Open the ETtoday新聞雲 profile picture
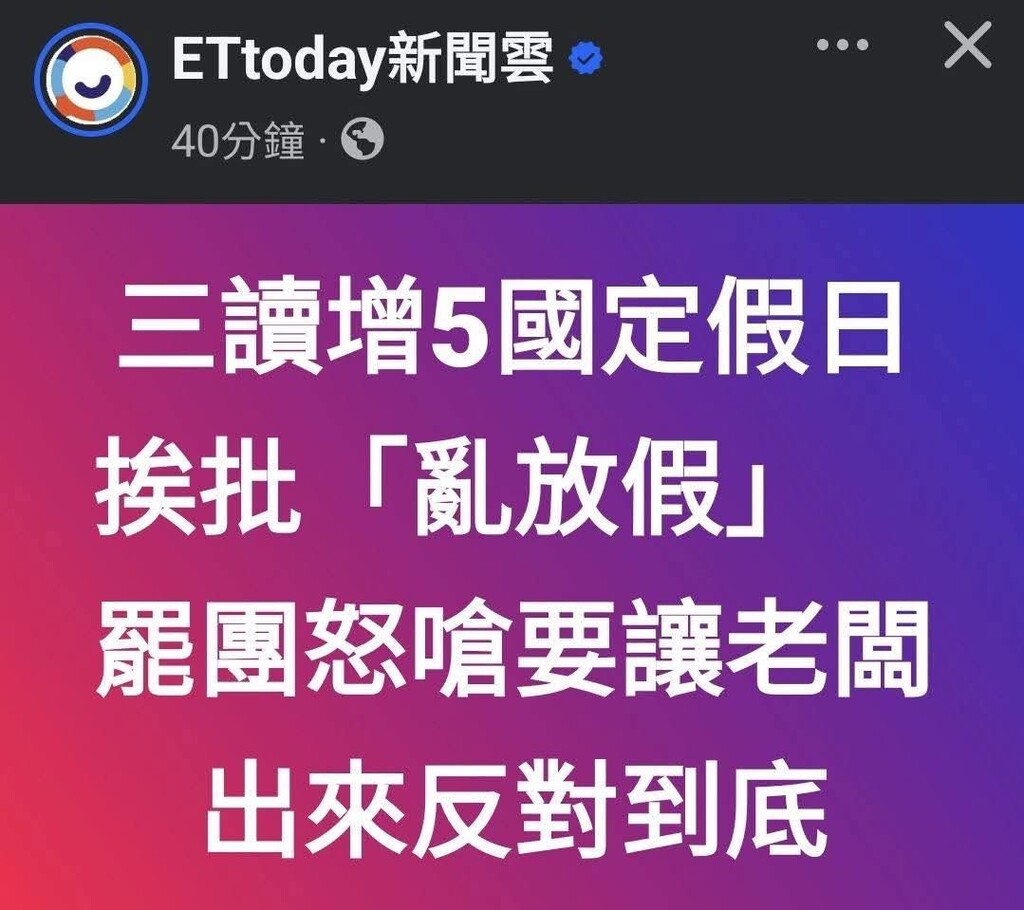This screenshot has width=1024, height=910. [91, 79]
